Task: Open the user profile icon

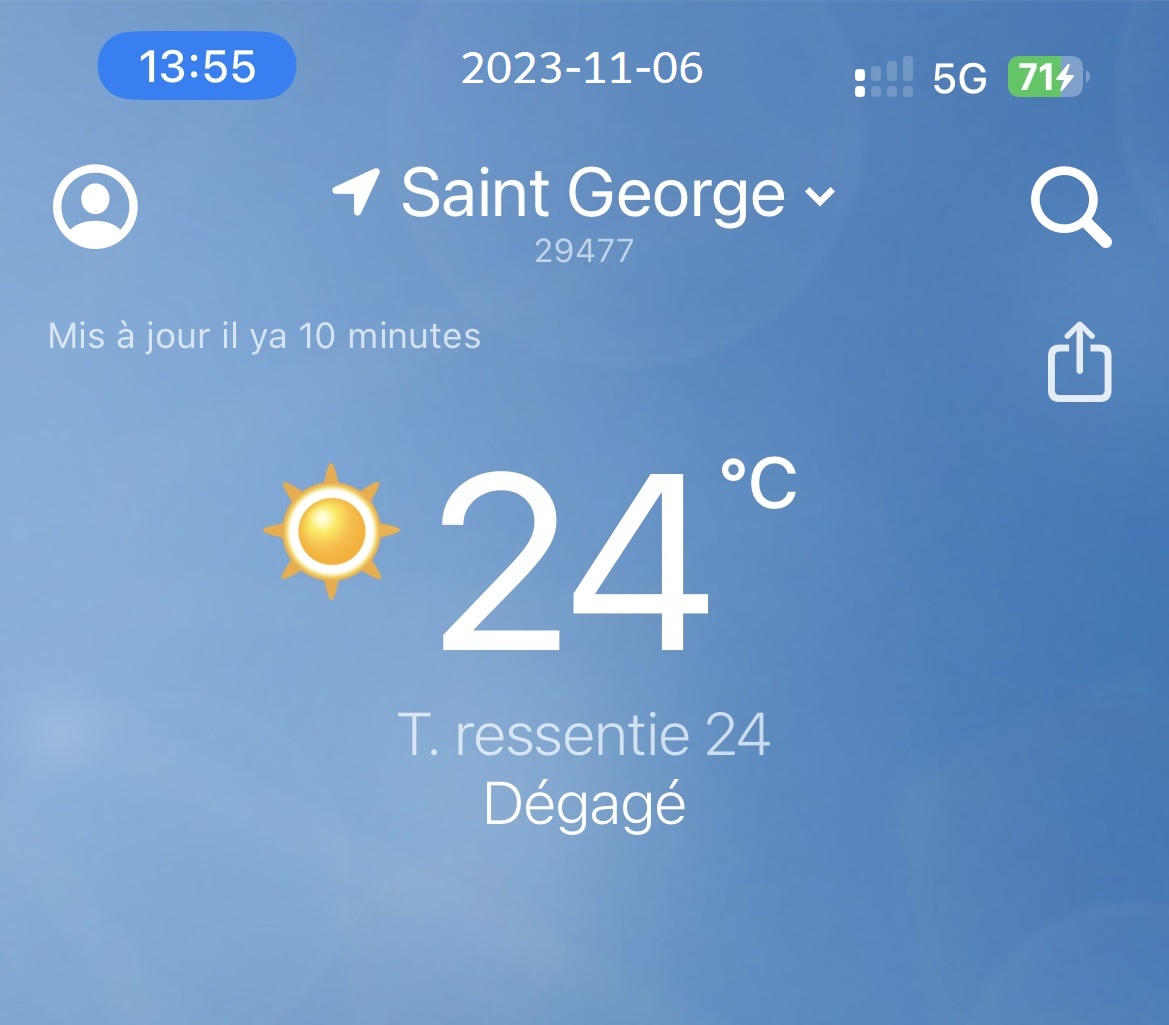Action: coord(95,206)
